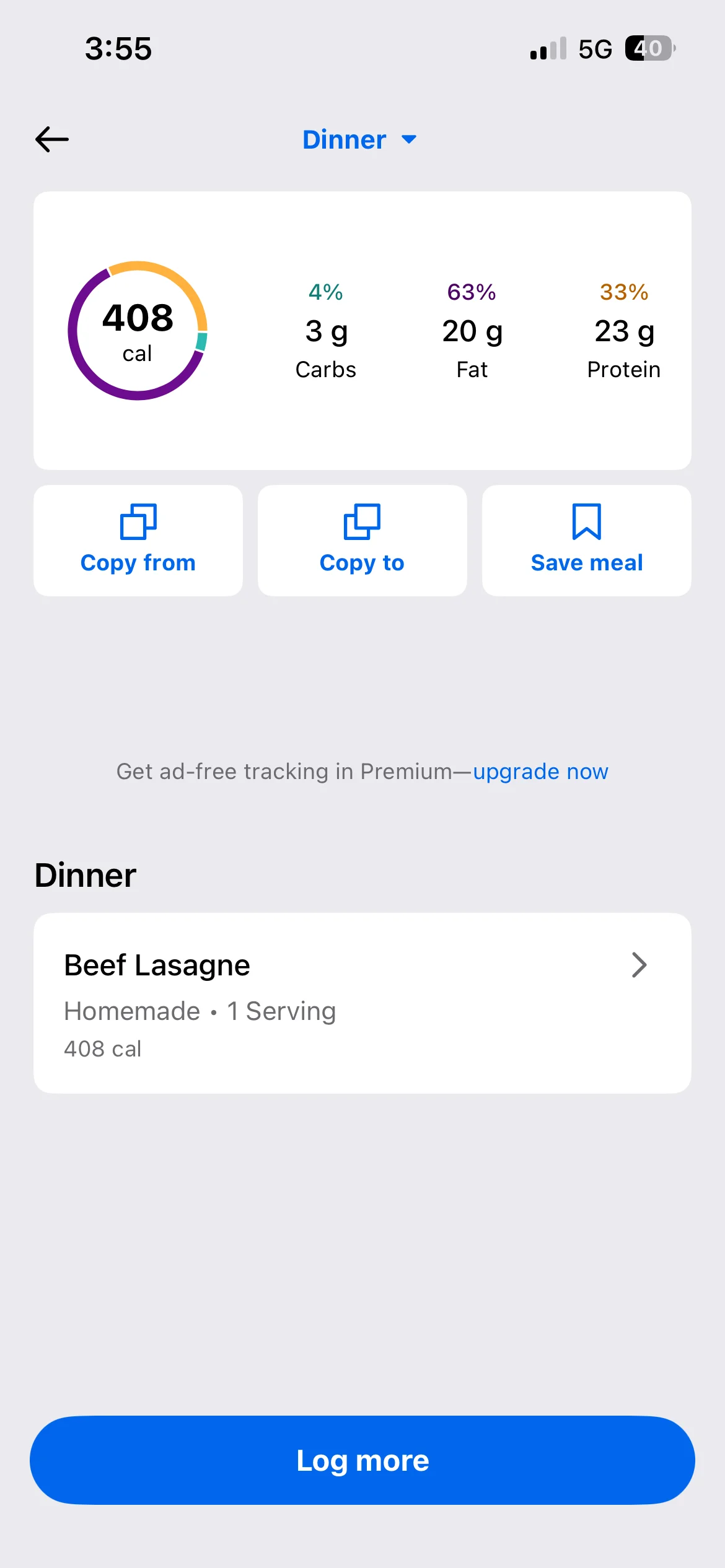This screenshot has width=725, height=1568.
Task: Open the Dinner meal dropdown
Action: click(359, 139)
